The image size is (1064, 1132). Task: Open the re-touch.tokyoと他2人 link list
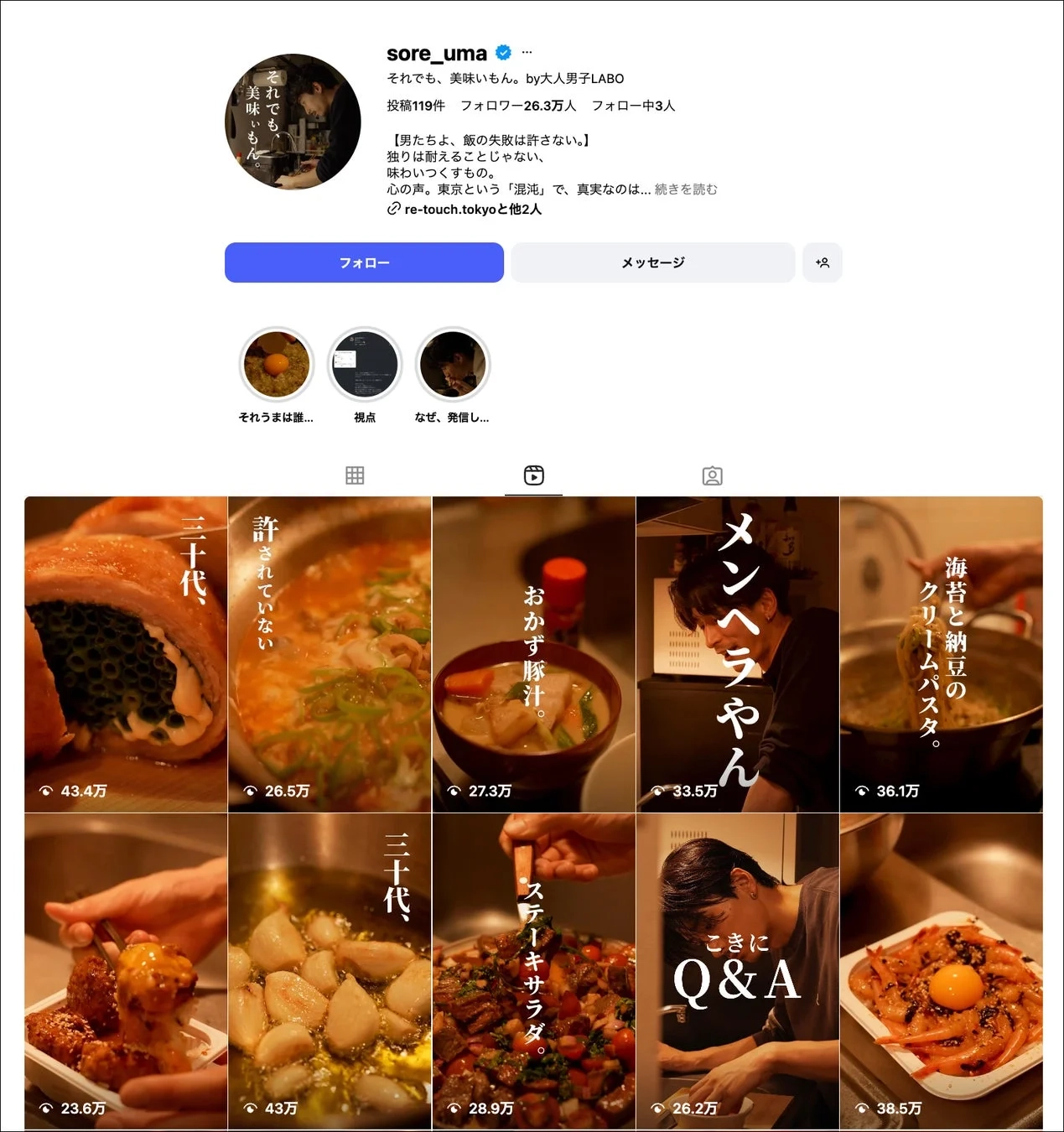pos(473,210)
